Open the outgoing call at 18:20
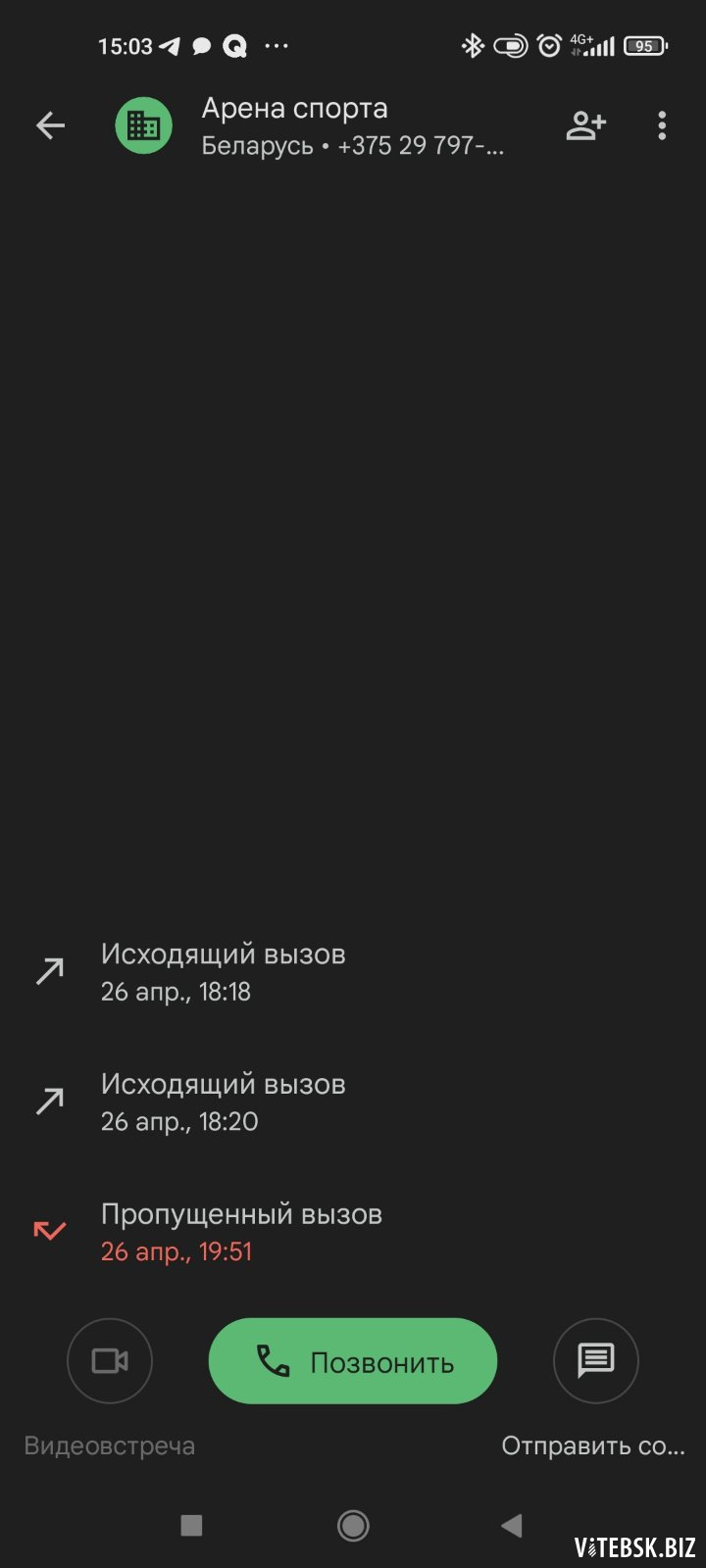706x1568 pixels. [353, 1102]
